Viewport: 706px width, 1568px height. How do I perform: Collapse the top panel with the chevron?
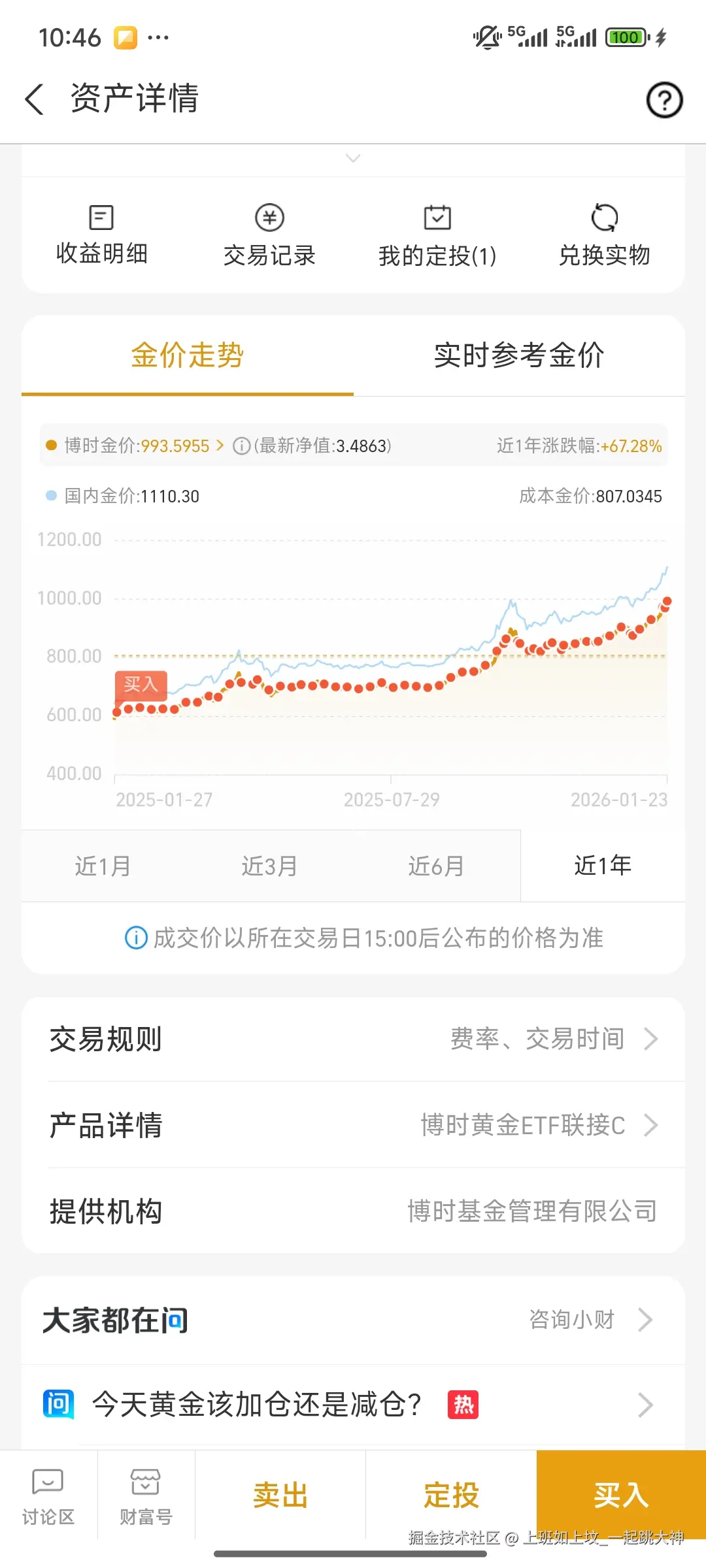pos(353,158)
